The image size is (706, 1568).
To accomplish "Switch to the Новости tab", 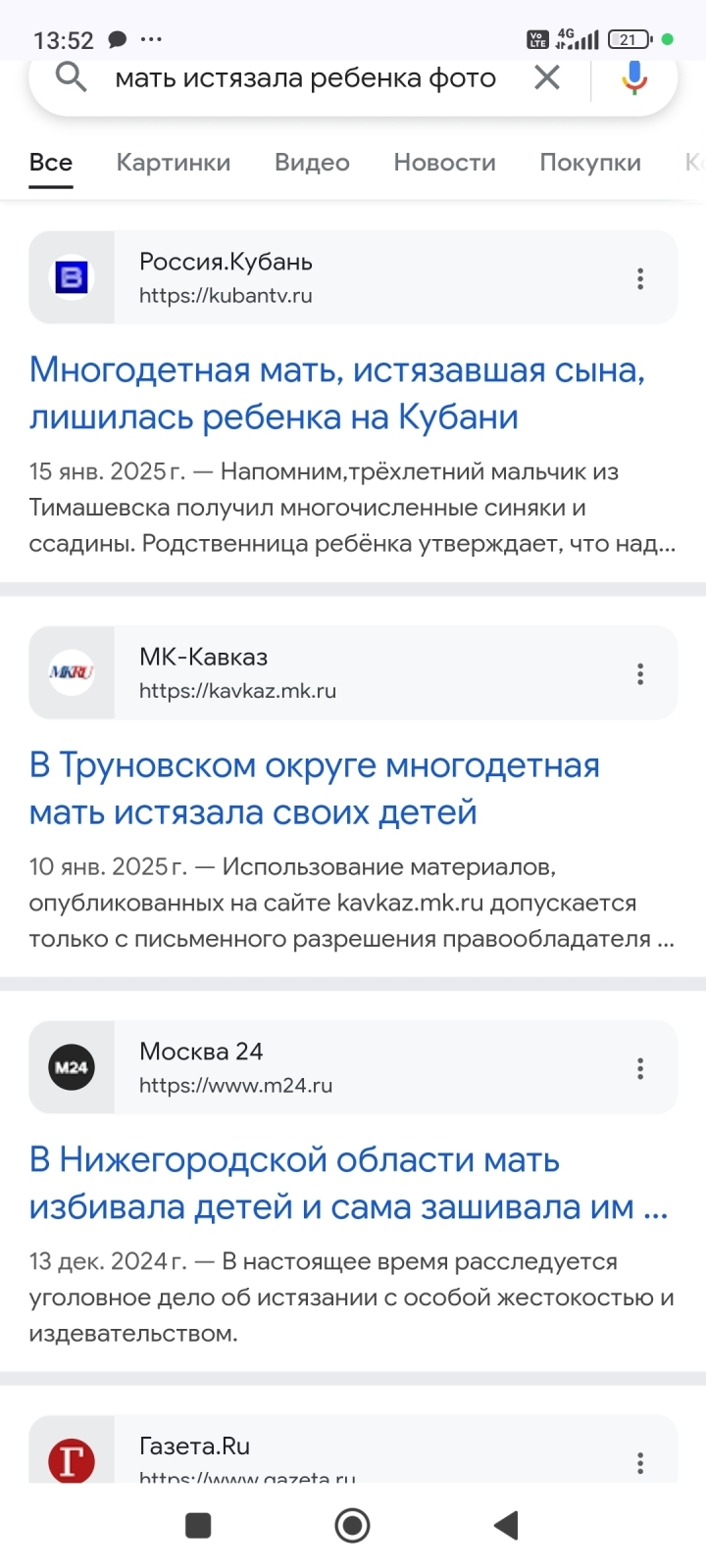I will (x=444, y=163).
